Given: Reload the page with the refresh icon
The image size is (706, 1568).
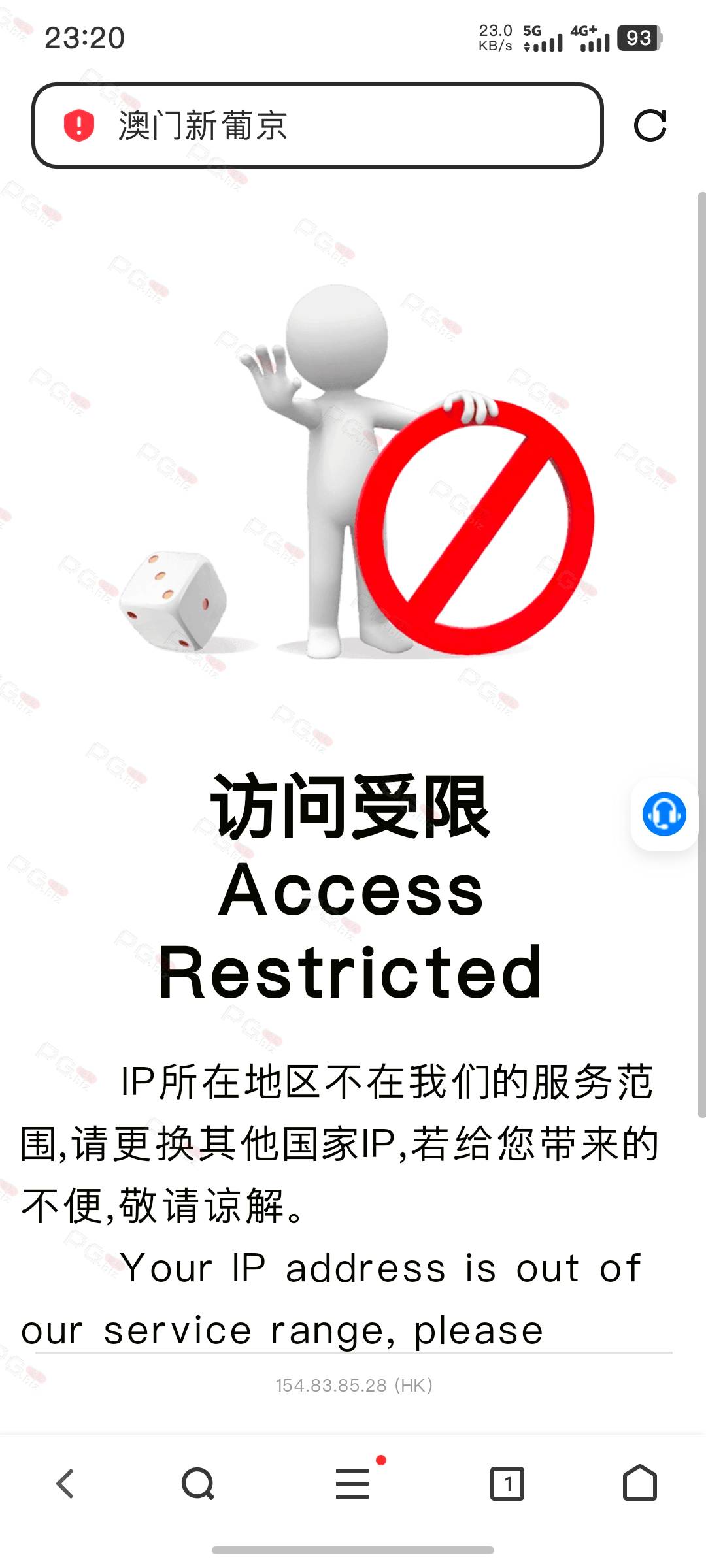Looking at the screenshot, I should tap(650, 125).
